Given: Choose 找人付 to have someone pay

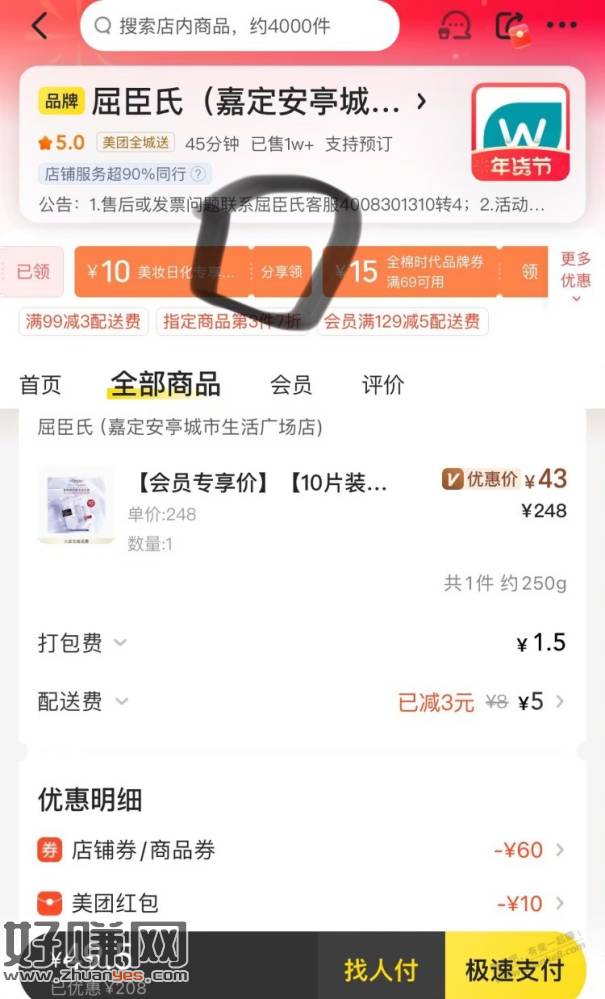Looking at the screenshot, I should [381, 968].
